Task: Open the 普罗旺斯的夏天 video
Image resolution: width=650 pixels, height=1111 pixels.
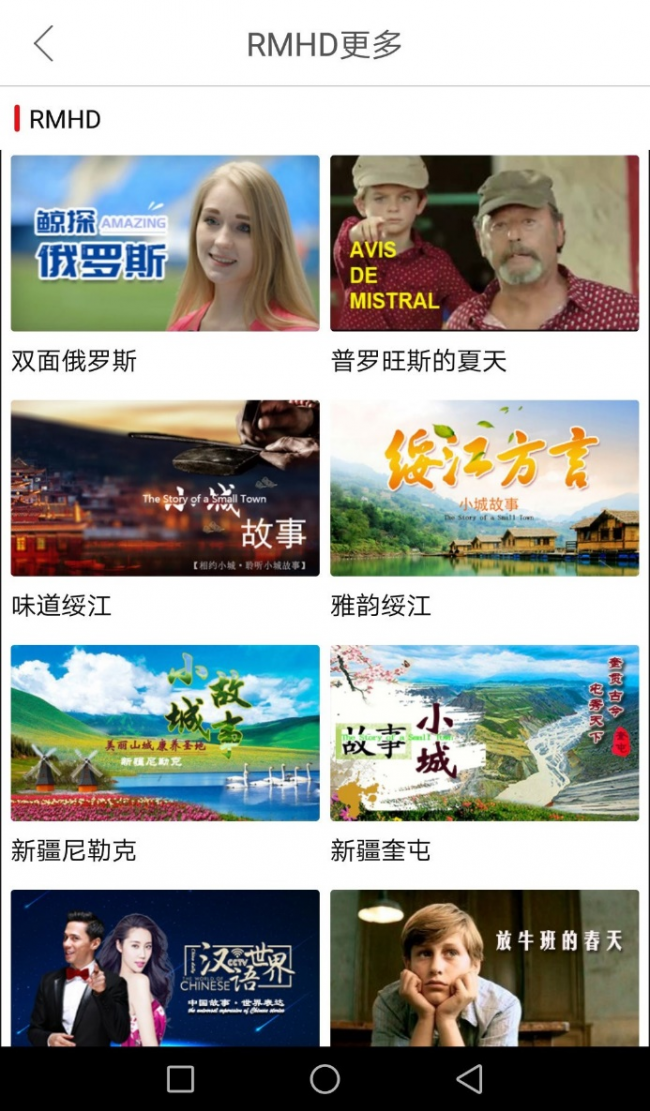Action: (484, 243)
